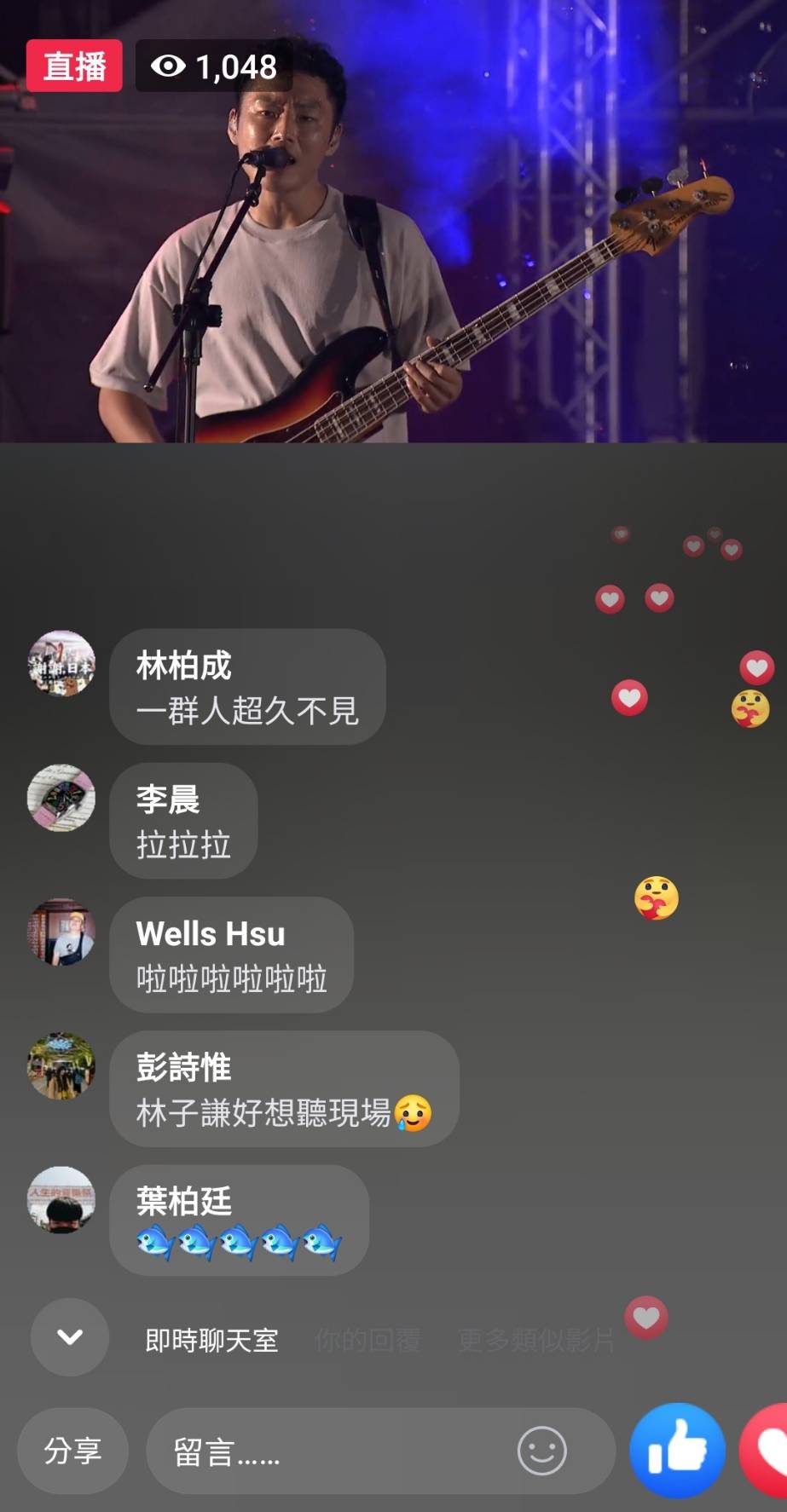The image size is (787, 1512).
Task: Open 葉柏廷's profile picture
Action: tap(61, 1199)
